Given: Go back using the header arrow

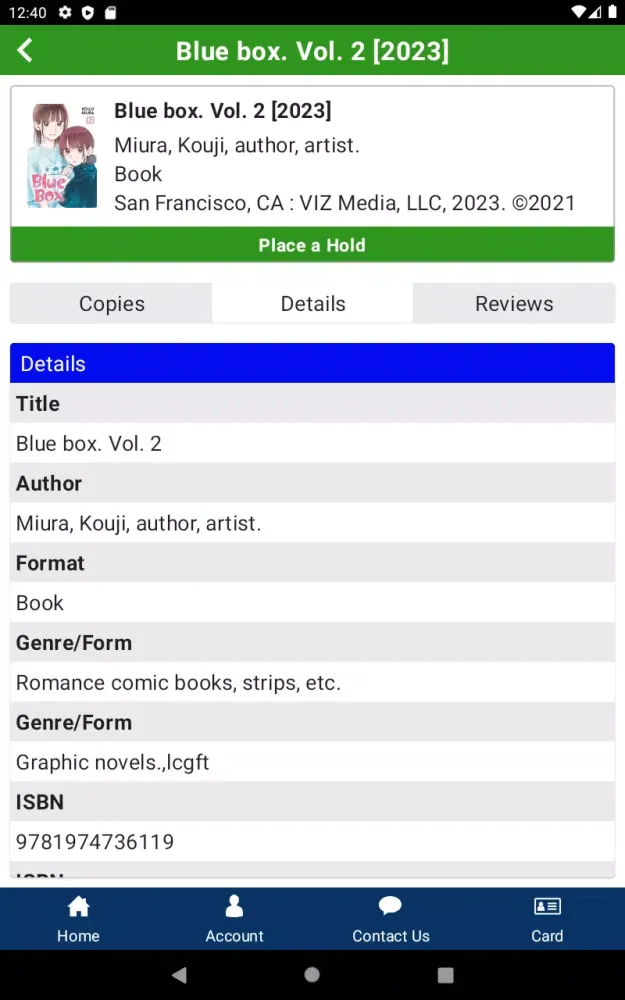Looking at the screenshot, I should tap(25, 51).
